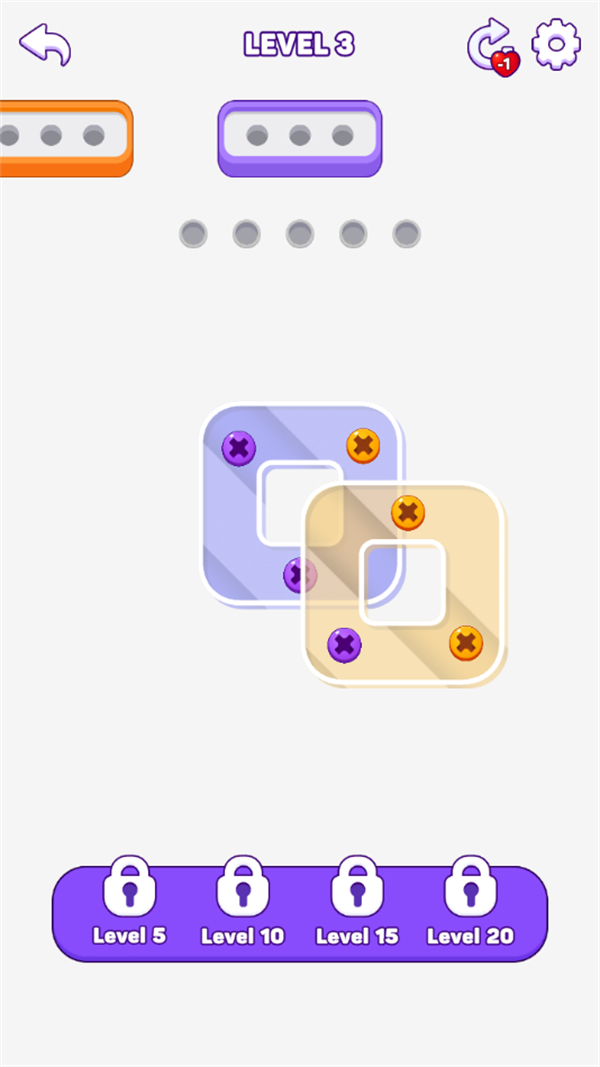Unscrew the purple screw on the blue plate's corner
This screenshot has height=1067, width=600.
click(x=238, y=448)
